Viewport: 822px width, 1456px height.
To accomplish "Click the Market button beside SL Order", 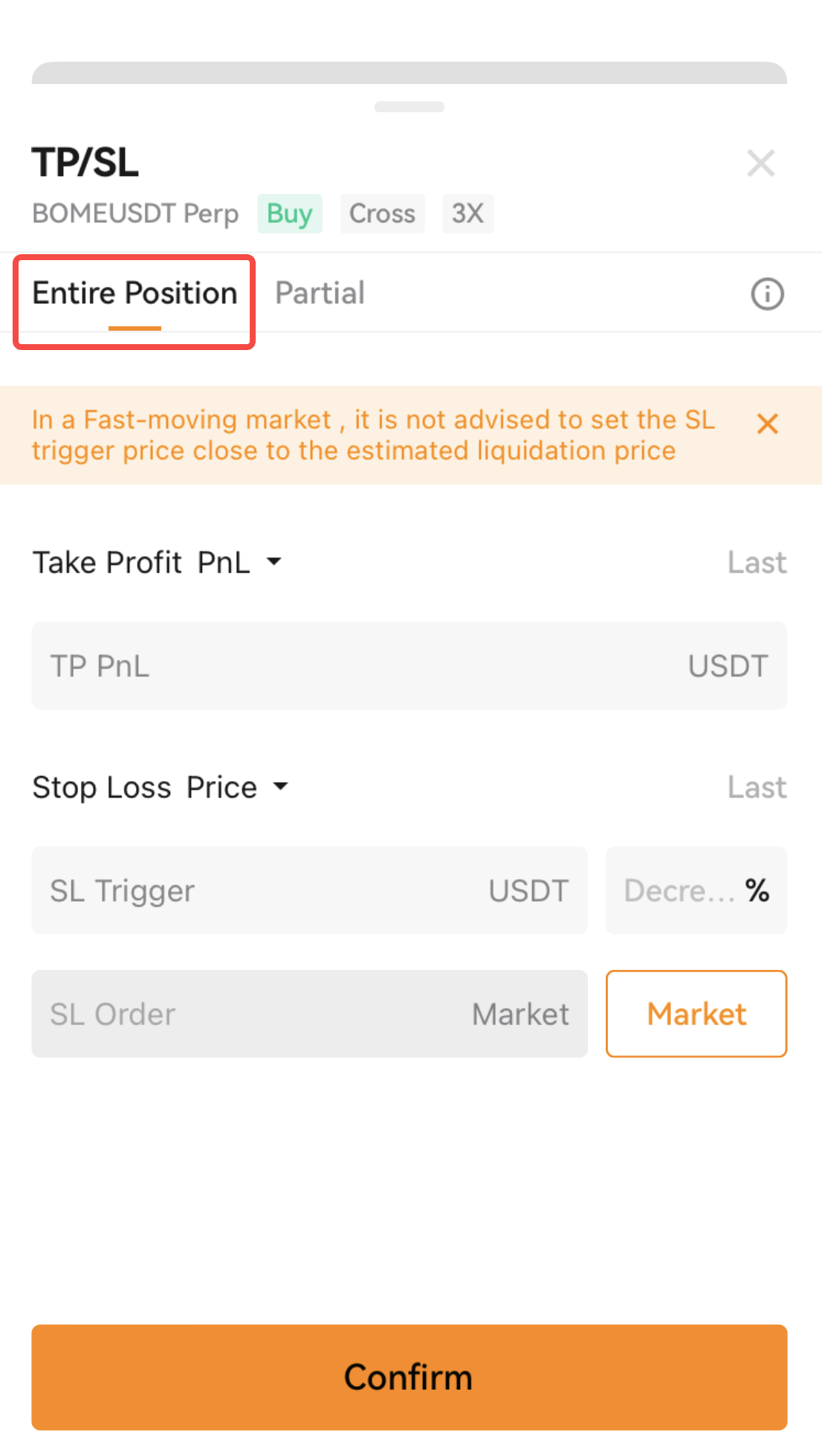I will pos(696,1013).
